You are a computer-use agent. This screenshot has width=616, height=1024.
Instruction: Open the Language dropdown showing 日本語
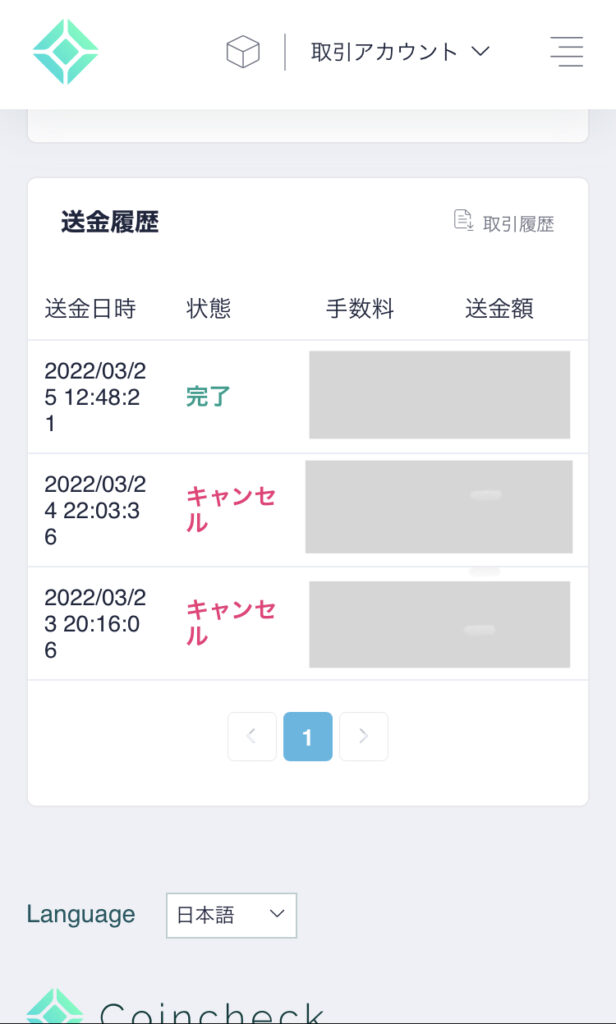pyautogui.click(x=231, y=915)
